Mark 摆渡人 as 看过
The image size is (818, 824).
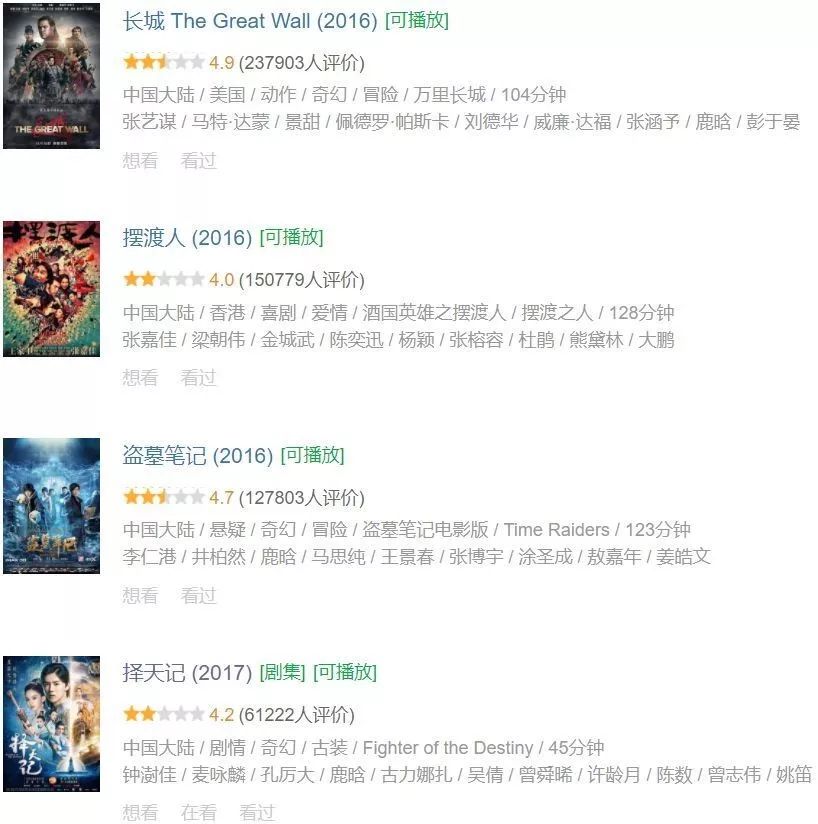[198, 377]
